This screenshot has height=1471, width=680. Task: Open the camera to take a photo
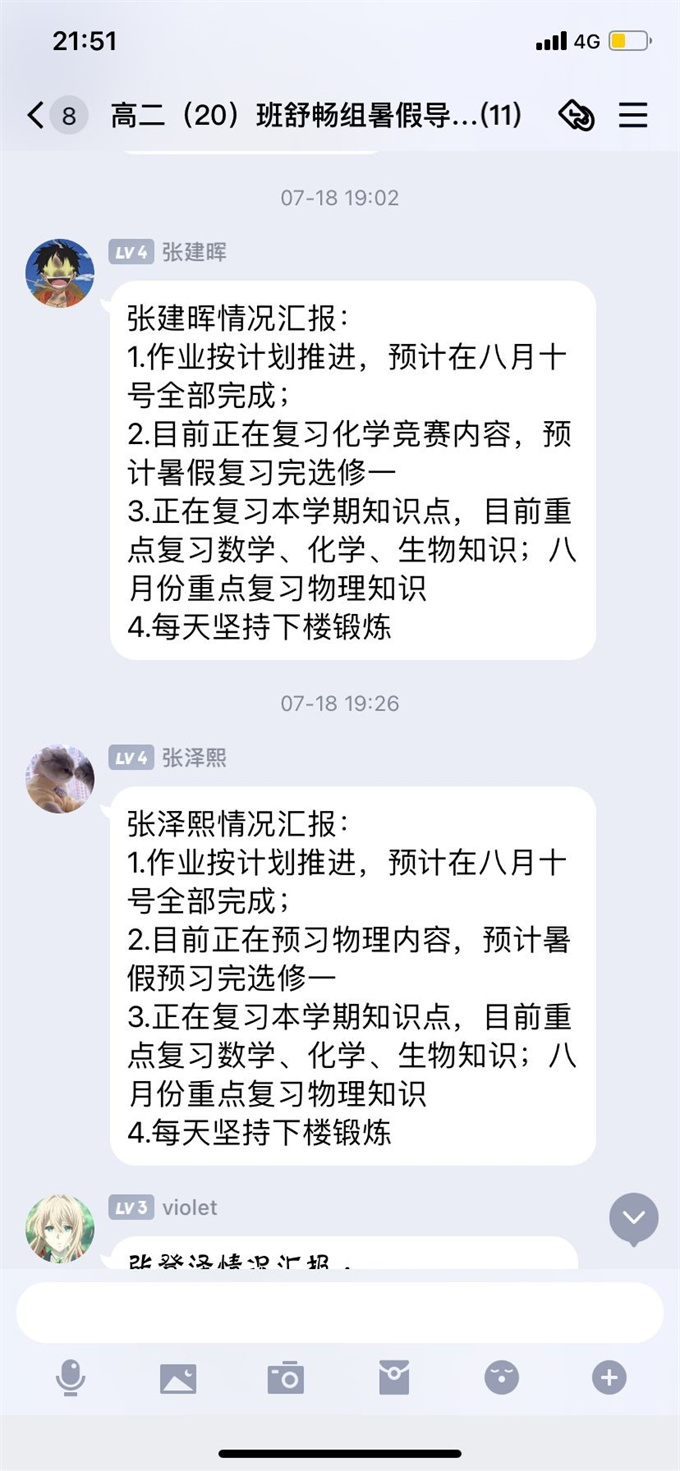(285, 1378)
